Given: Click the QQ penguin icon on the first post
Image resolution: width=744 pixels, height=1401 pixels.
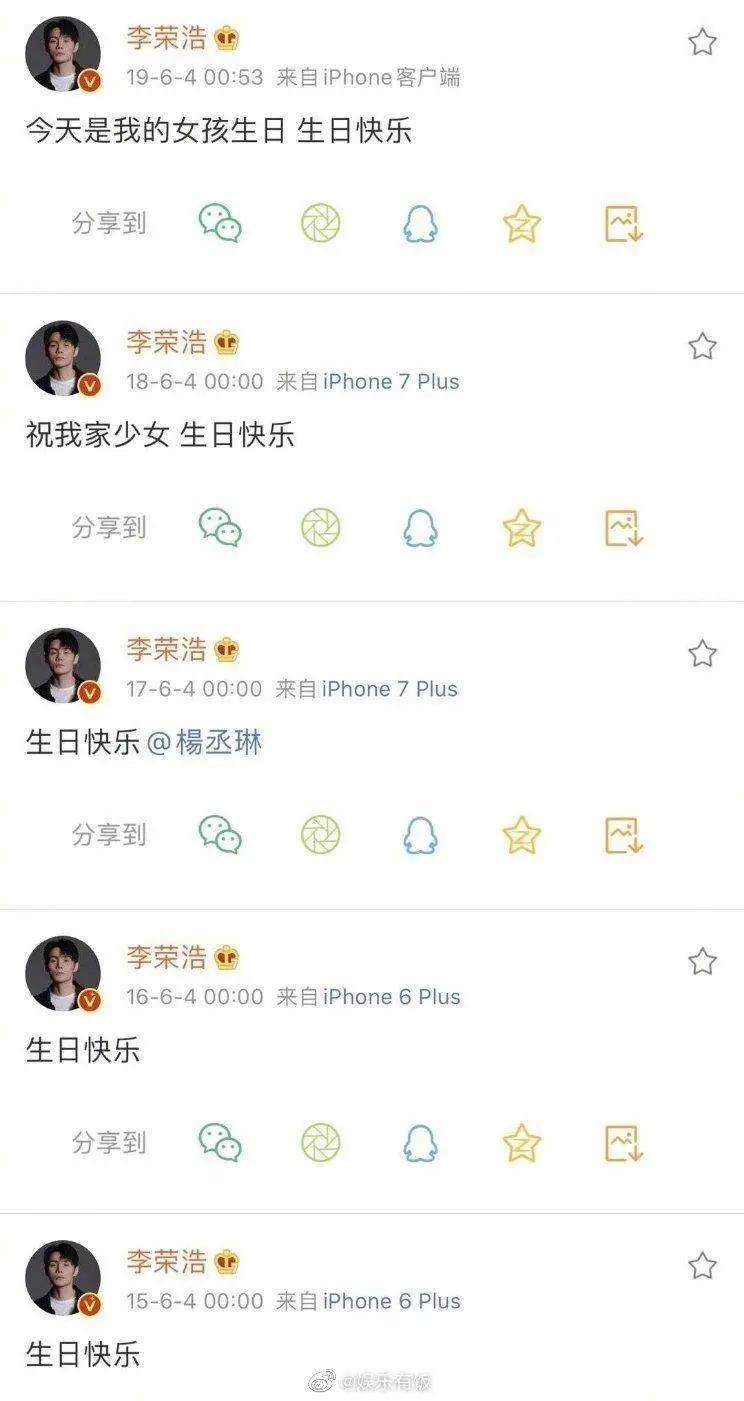Looking at the screenshot, I should [420, 225].
